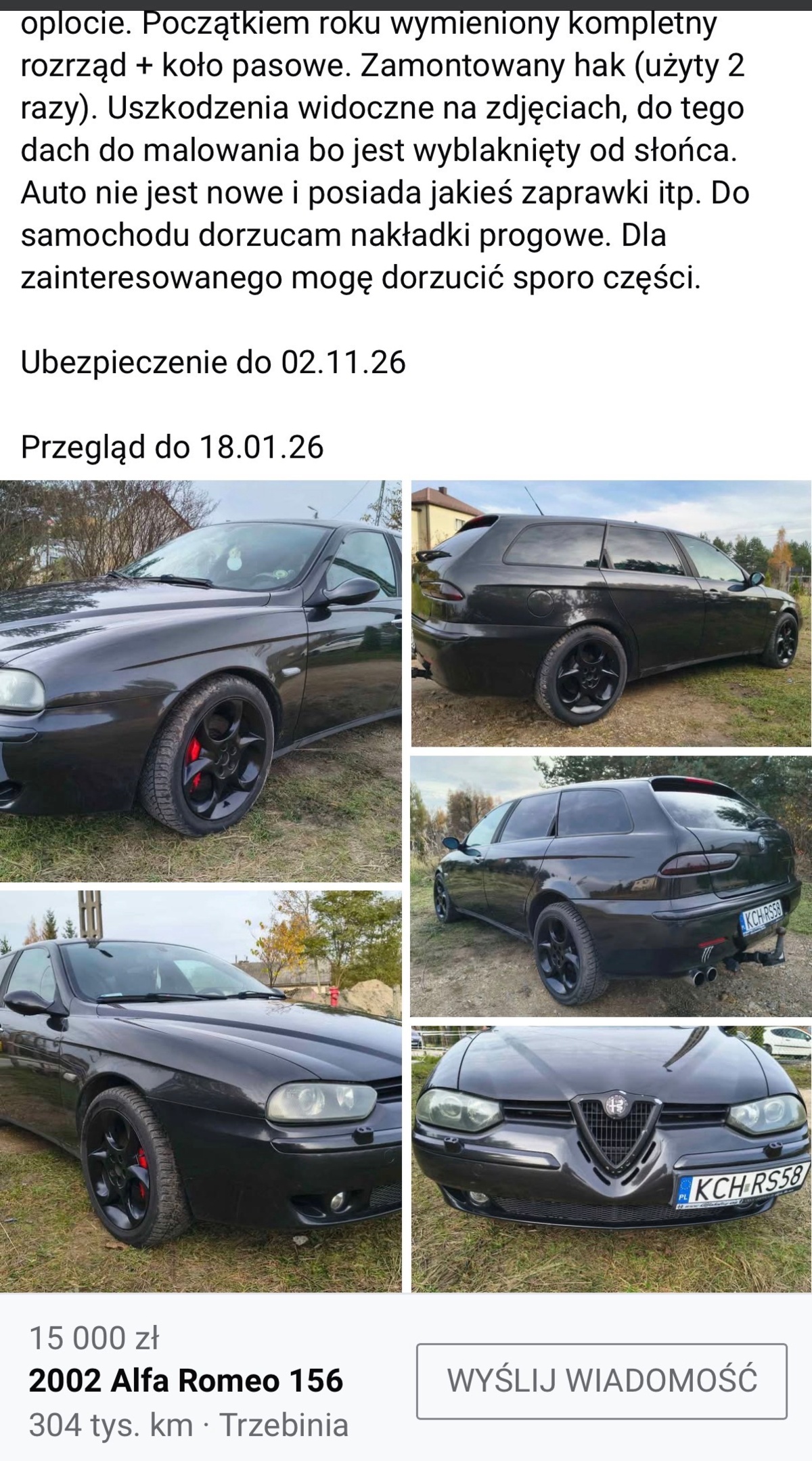Select the Ubezpieczenie do 02.11.26 line
Viewport: 812px width, 1461px height.
[212, 364]
